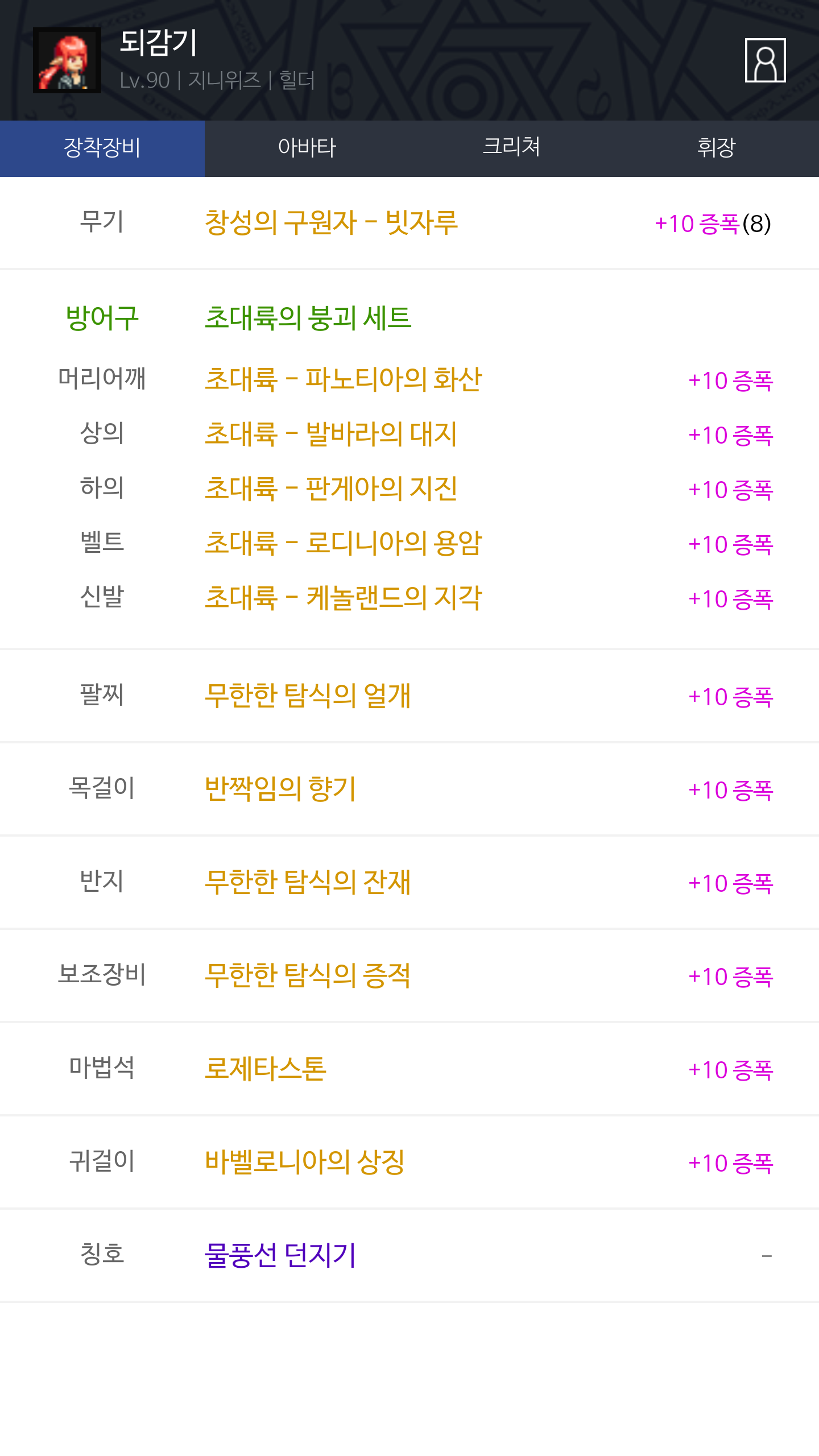Open the 초대륙의 붕괴 세트 set info

pos(307,318)
